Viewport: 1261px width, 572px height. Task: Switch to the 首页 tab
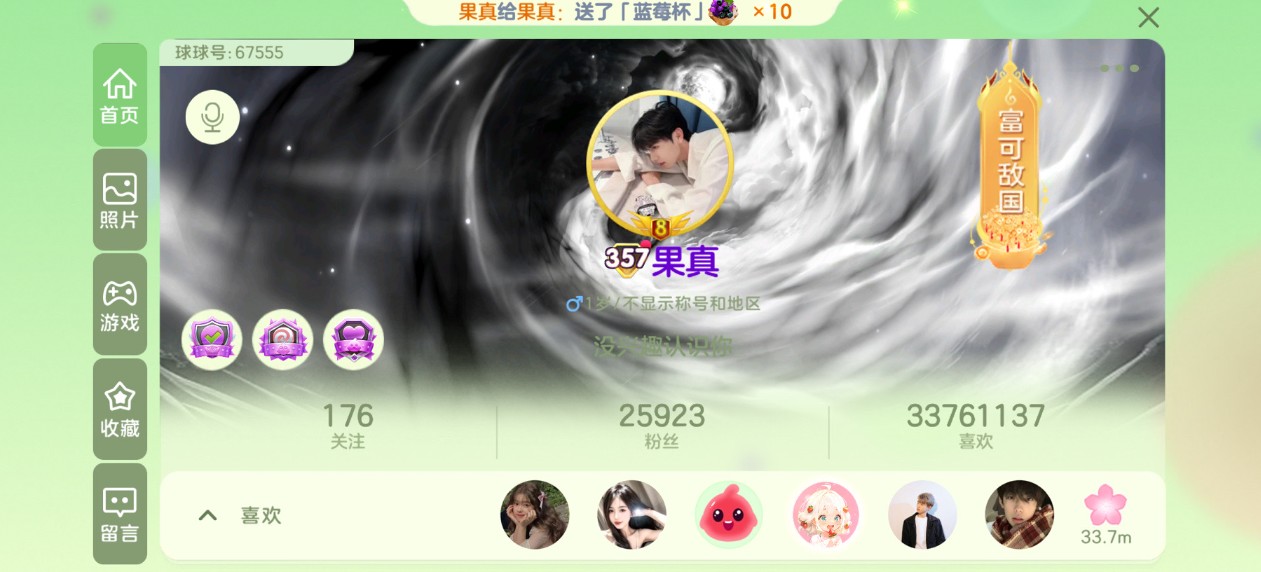[x=119, y=95]
